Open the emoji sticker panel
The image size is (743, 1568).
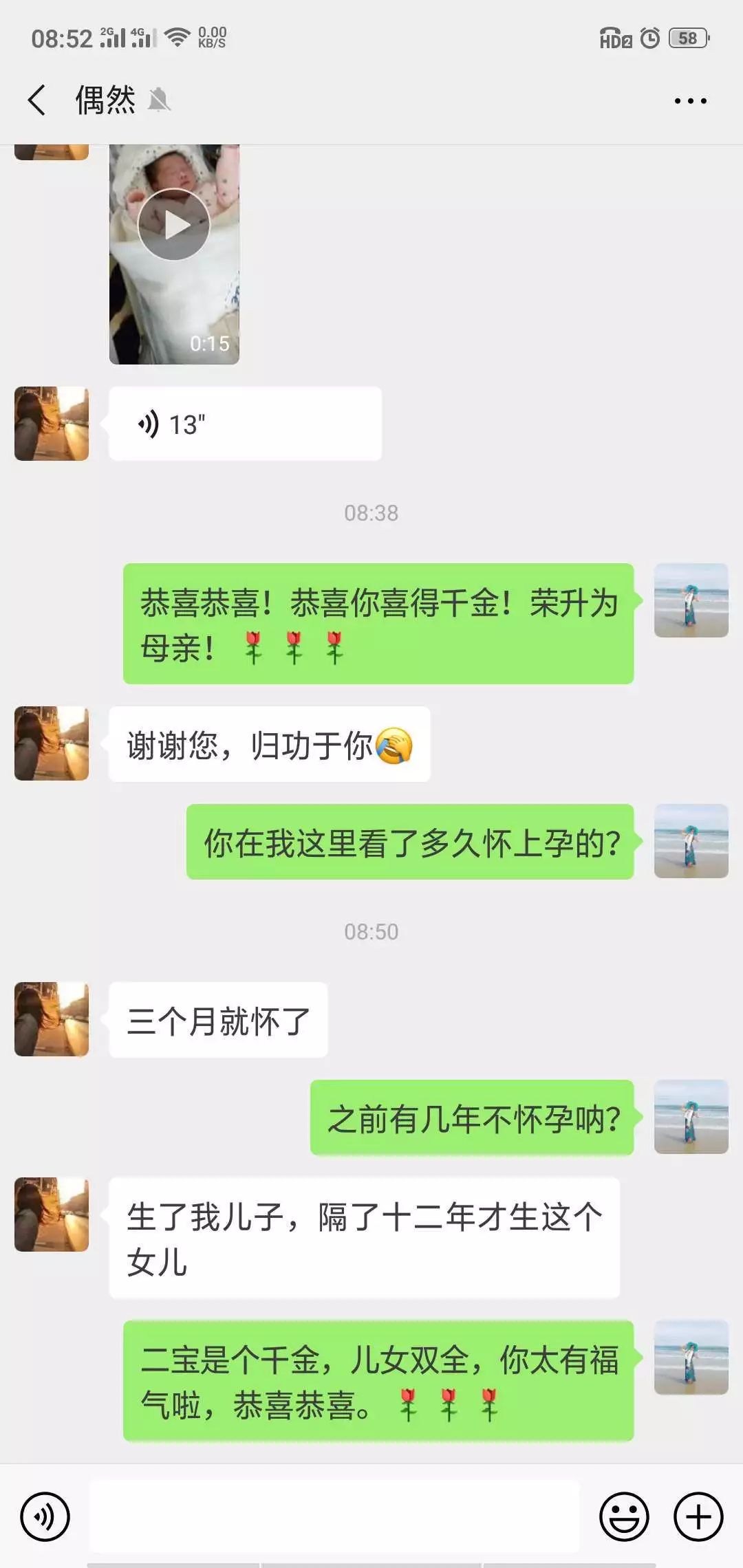pos(624,1516)
